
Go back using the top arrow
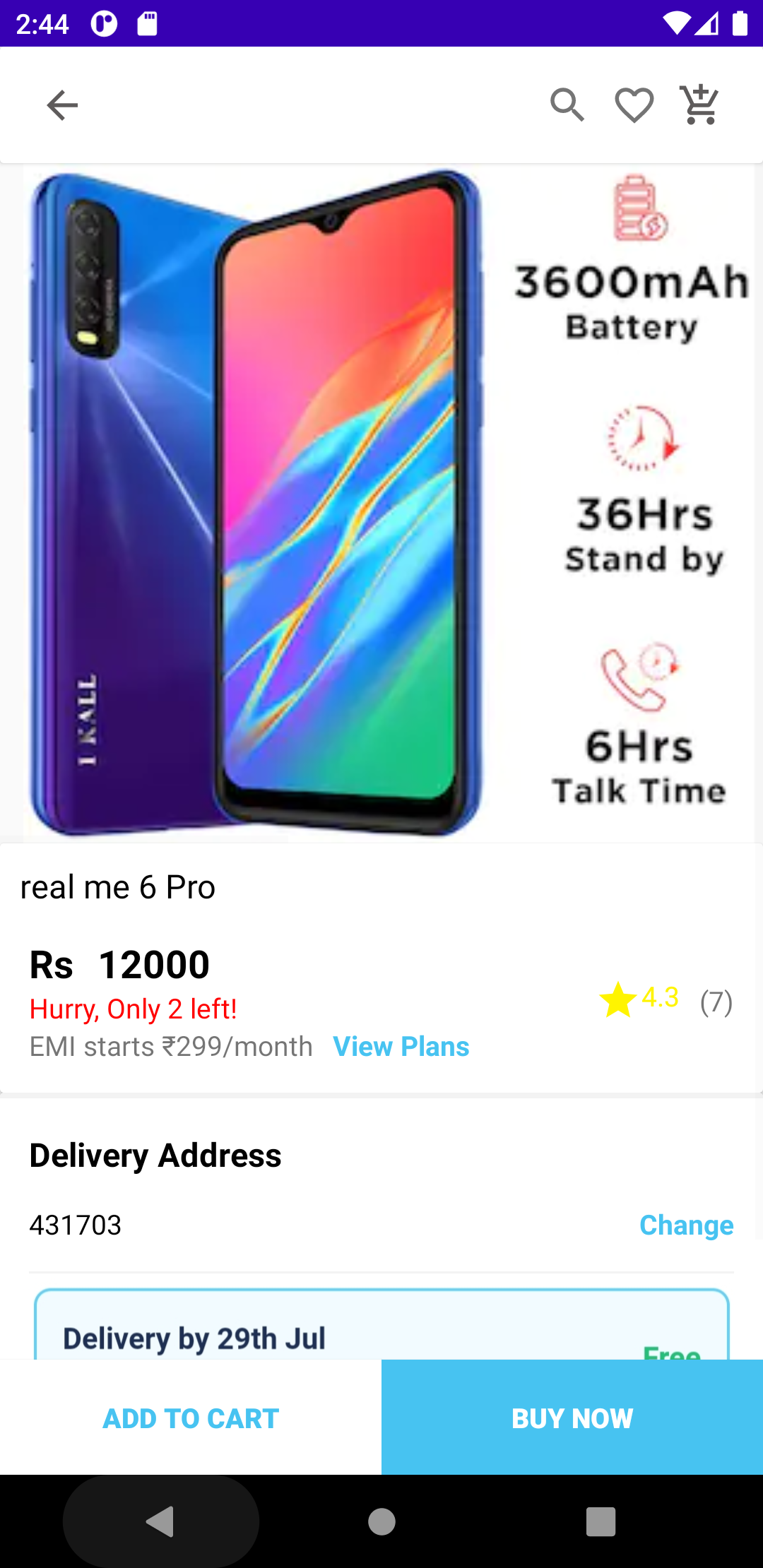tap(62, 106)
